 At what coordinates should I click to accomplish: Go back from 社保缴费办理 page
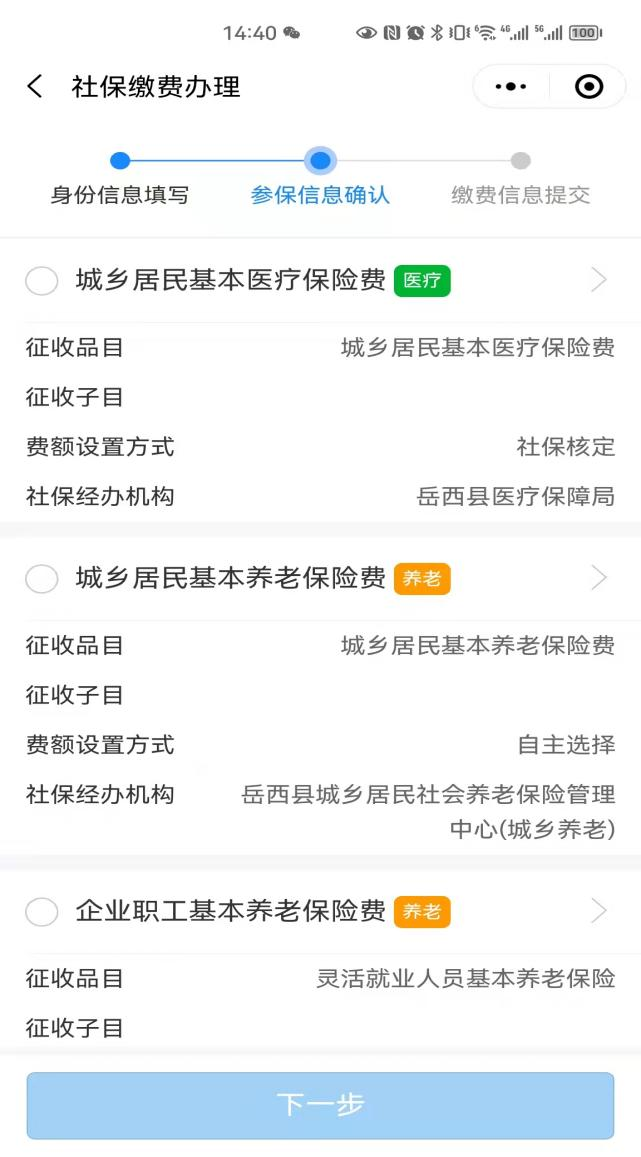point(35,87)
